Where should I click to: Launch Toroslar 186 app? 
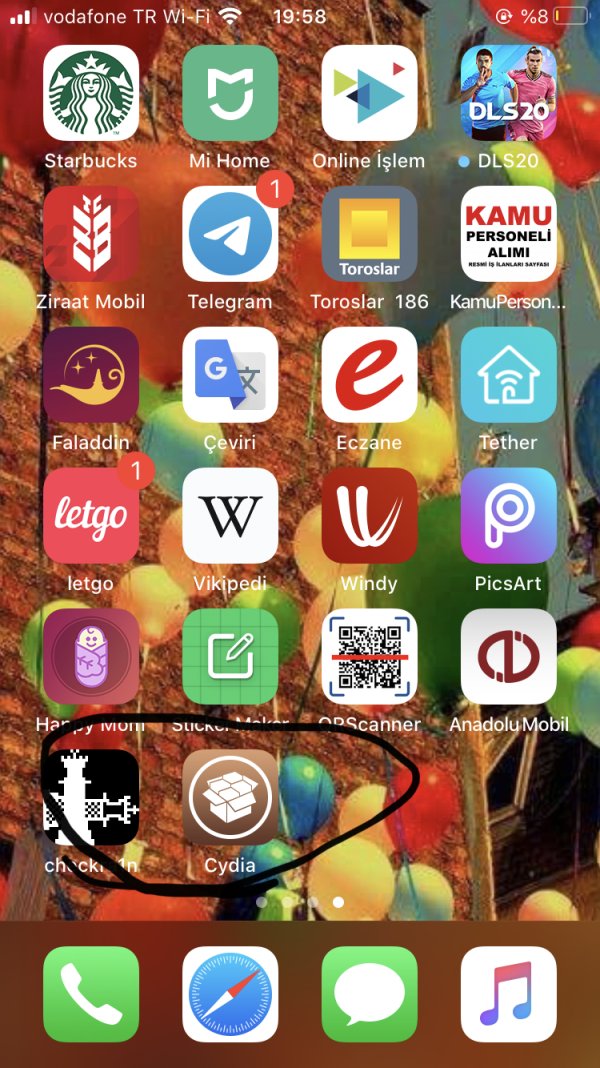click(369, 234)
